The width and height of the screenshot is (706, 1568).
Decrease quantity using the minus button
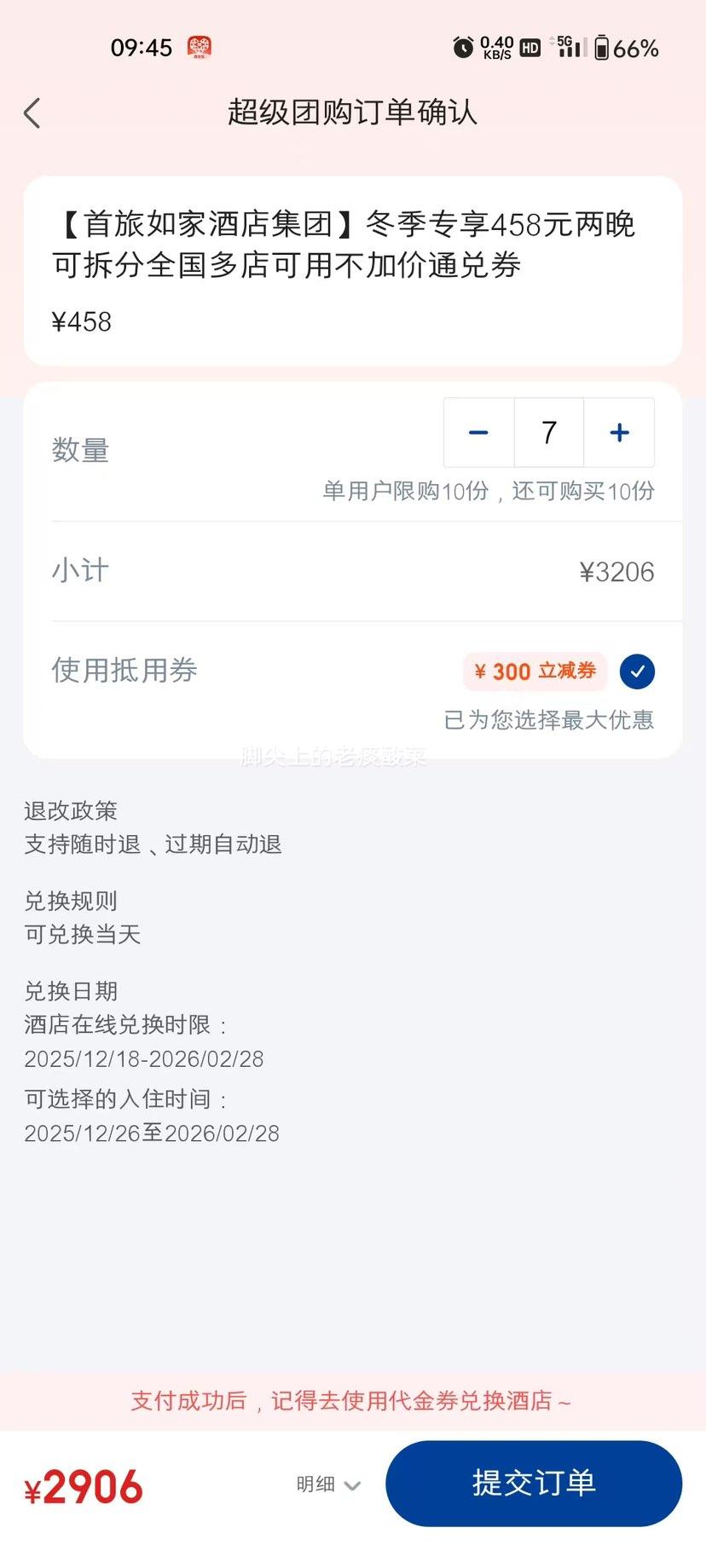point(477,432)
